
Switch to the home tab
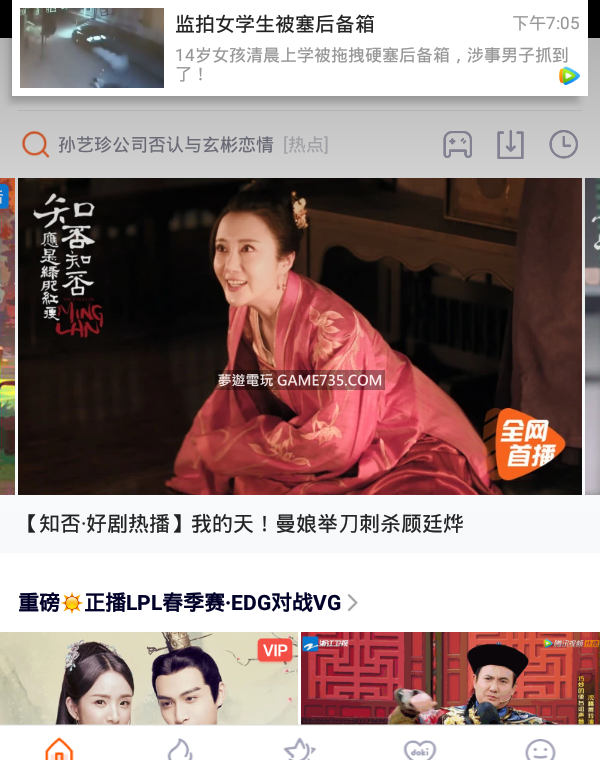point(59,748)
